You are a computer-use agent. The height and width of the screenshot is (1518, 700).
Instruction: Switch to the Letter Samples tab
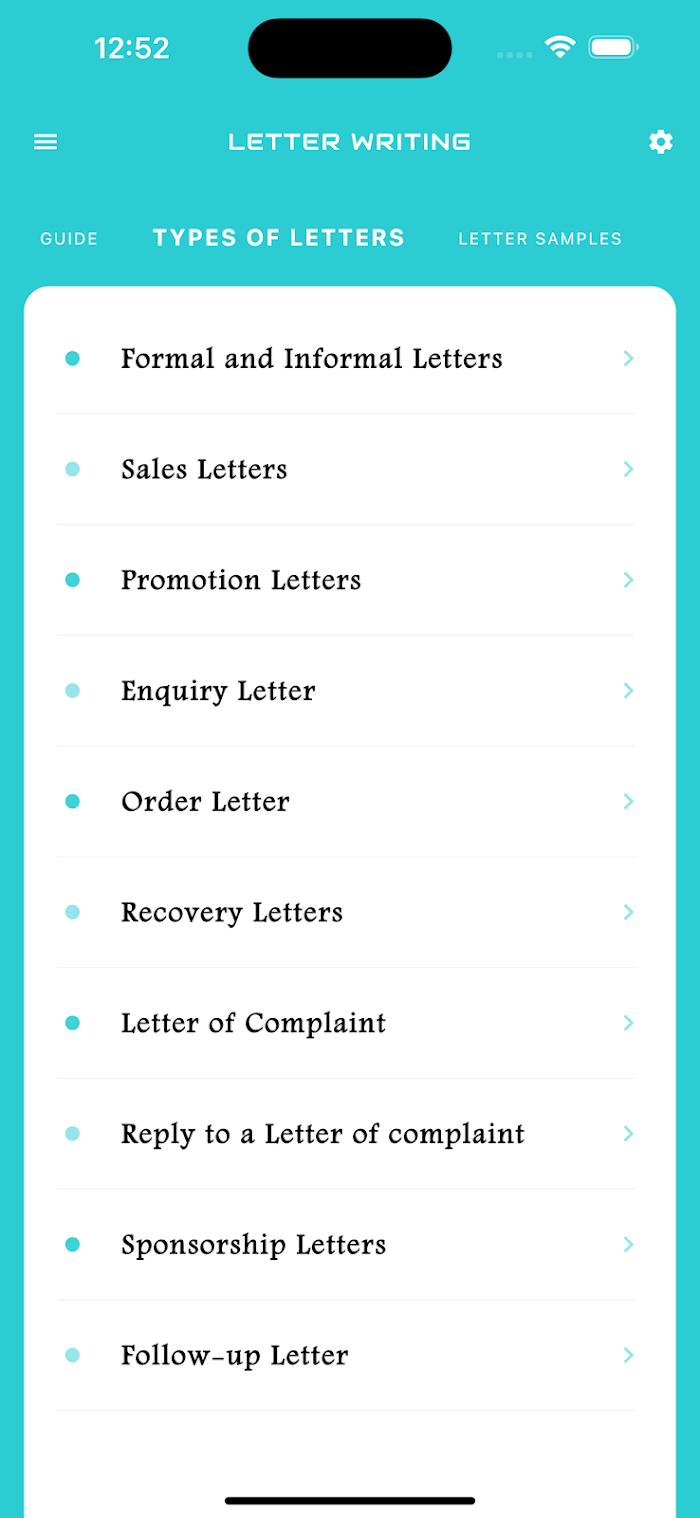coord(540,239)
